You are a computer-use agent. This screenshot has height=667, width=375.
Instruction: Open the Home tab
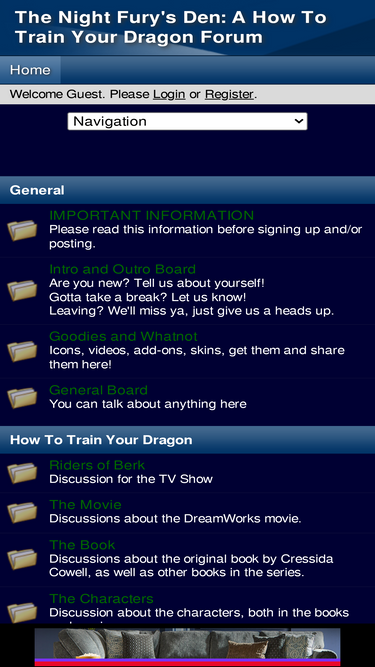click(30, 70)
